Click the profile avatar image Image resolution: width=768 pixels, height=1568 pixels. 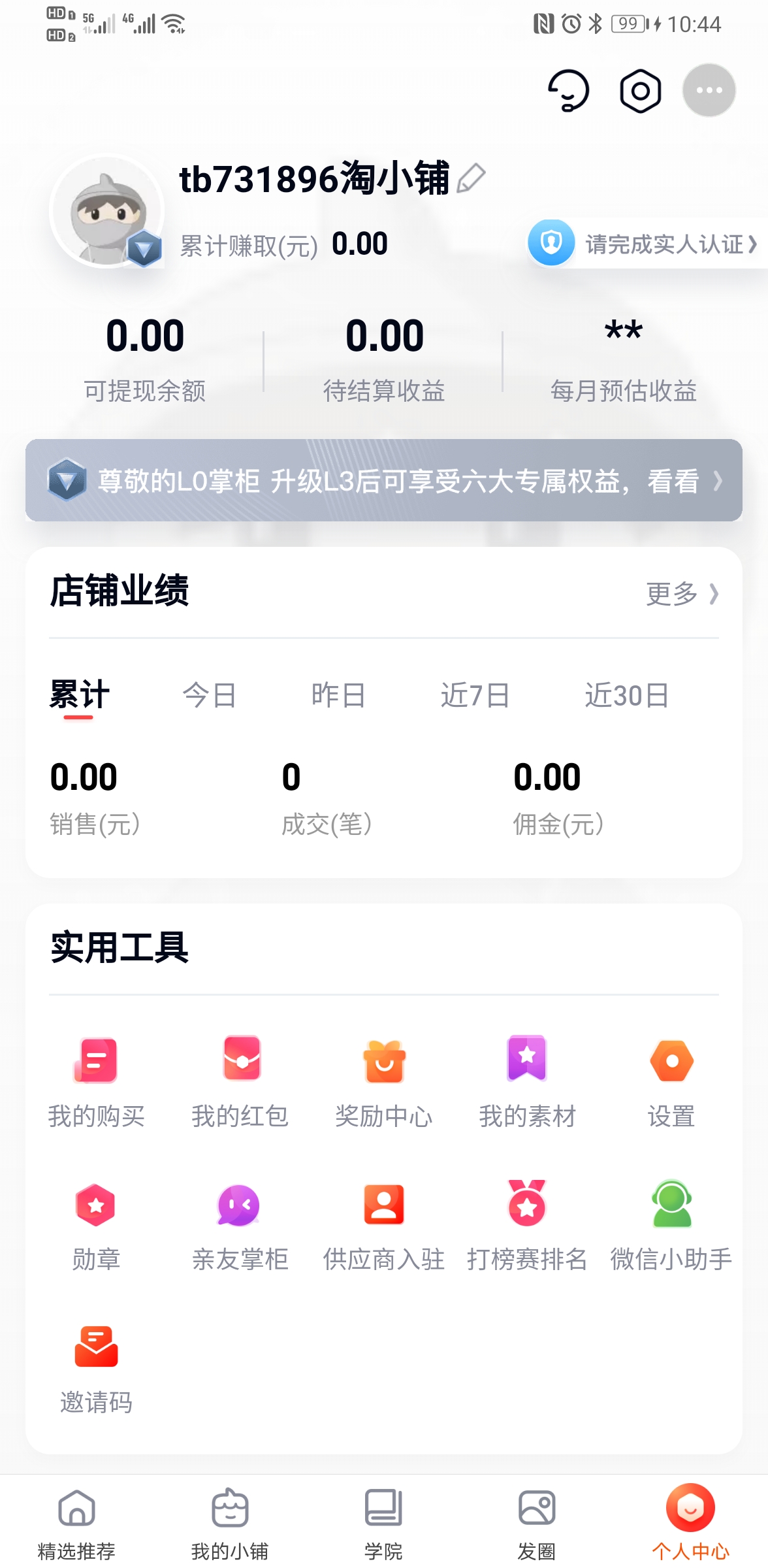[108, 210]
